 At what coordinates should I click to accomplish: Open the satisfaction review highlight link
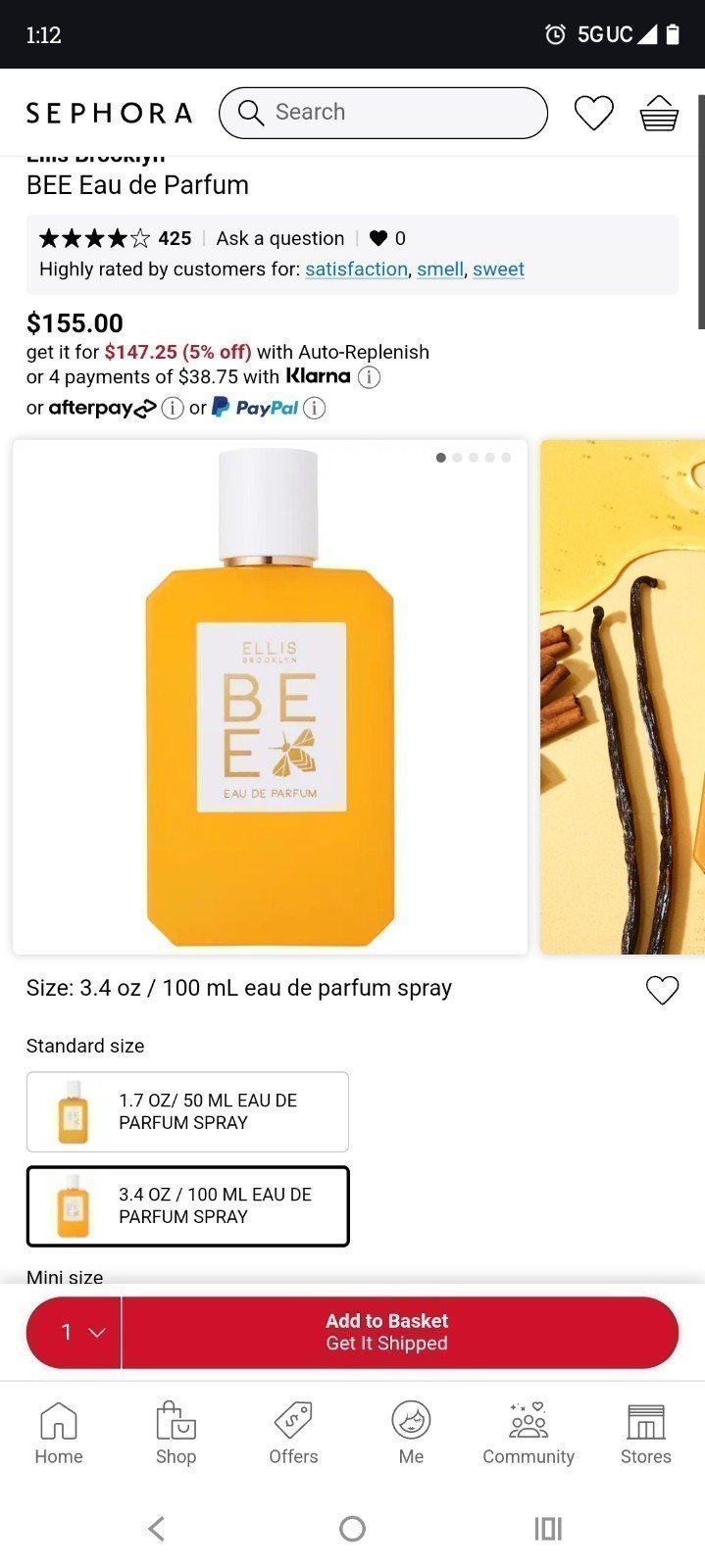[356, 269]
